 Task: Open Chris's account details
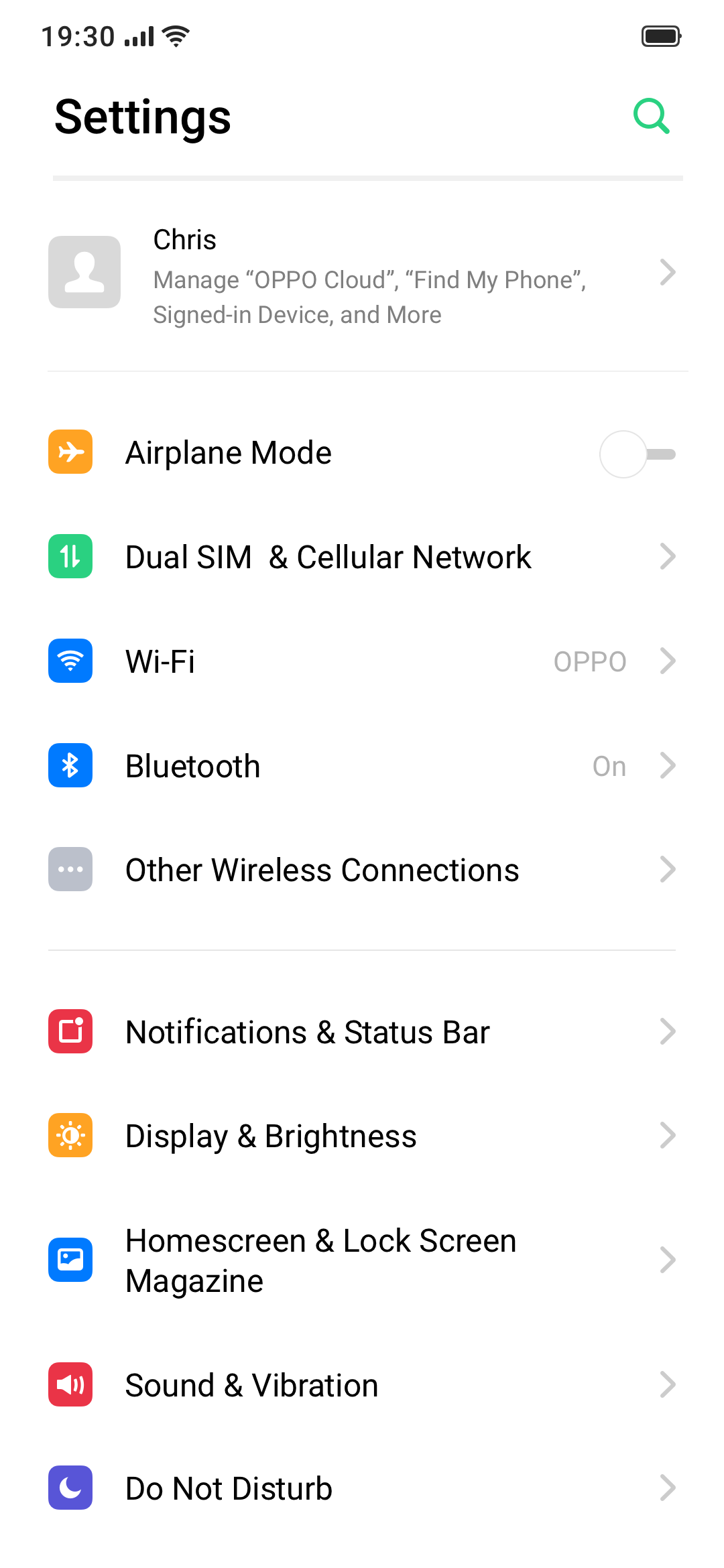(x=362, y=275)
